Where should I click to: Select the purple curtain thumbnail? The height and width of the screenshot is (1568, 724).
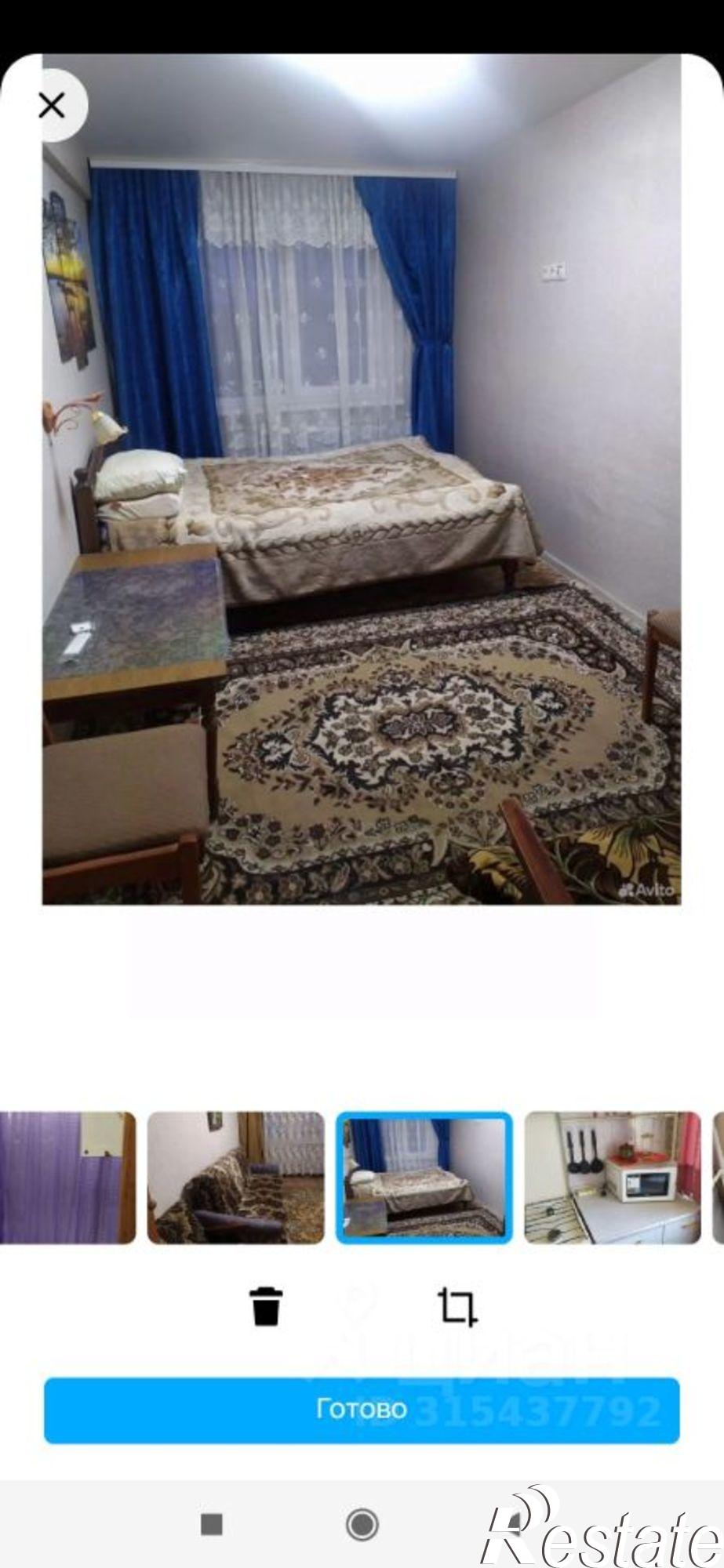click(67, 1177)
